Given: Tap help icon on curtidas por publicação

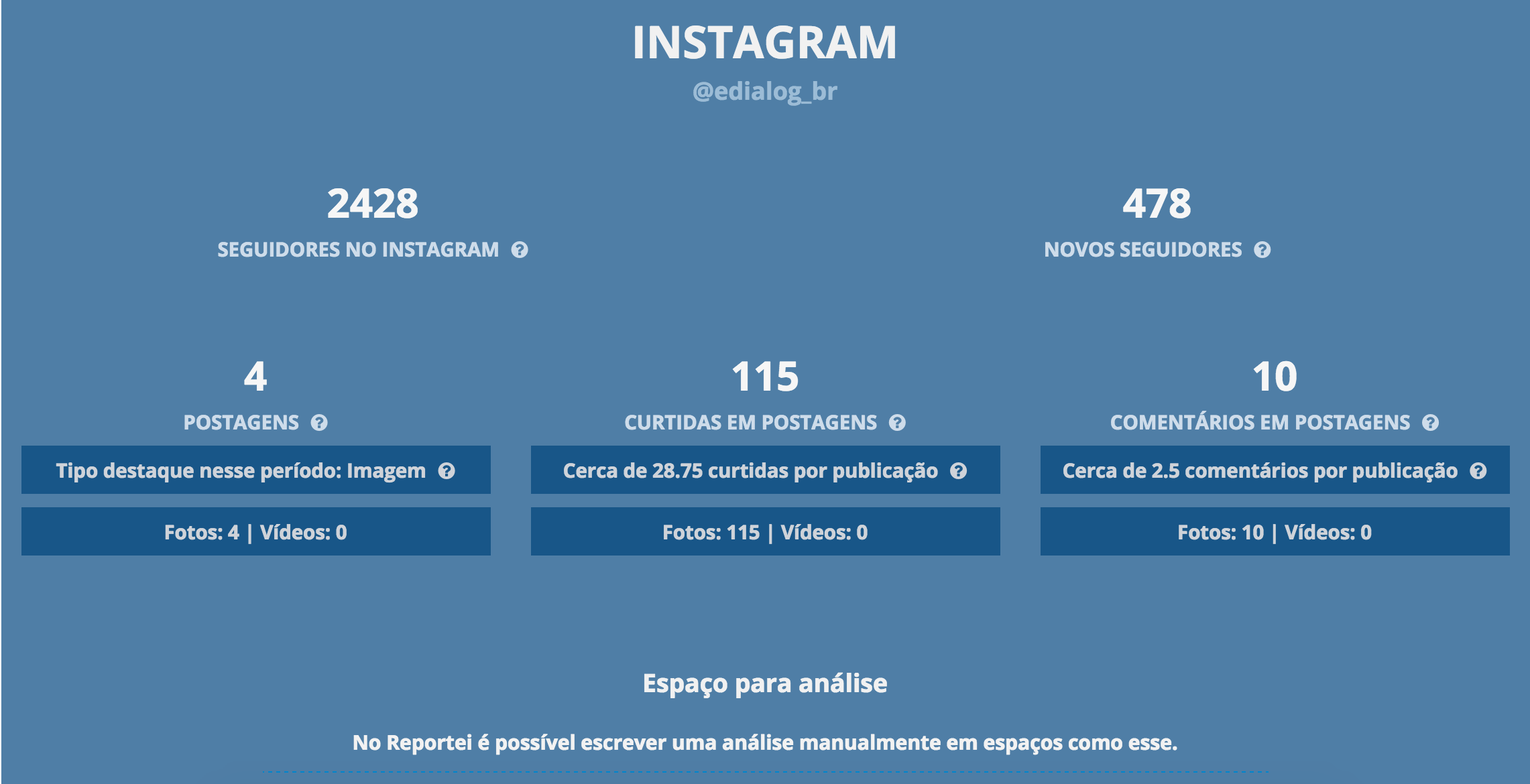Looking at the screenshot, I should click(x=959, y=471).
